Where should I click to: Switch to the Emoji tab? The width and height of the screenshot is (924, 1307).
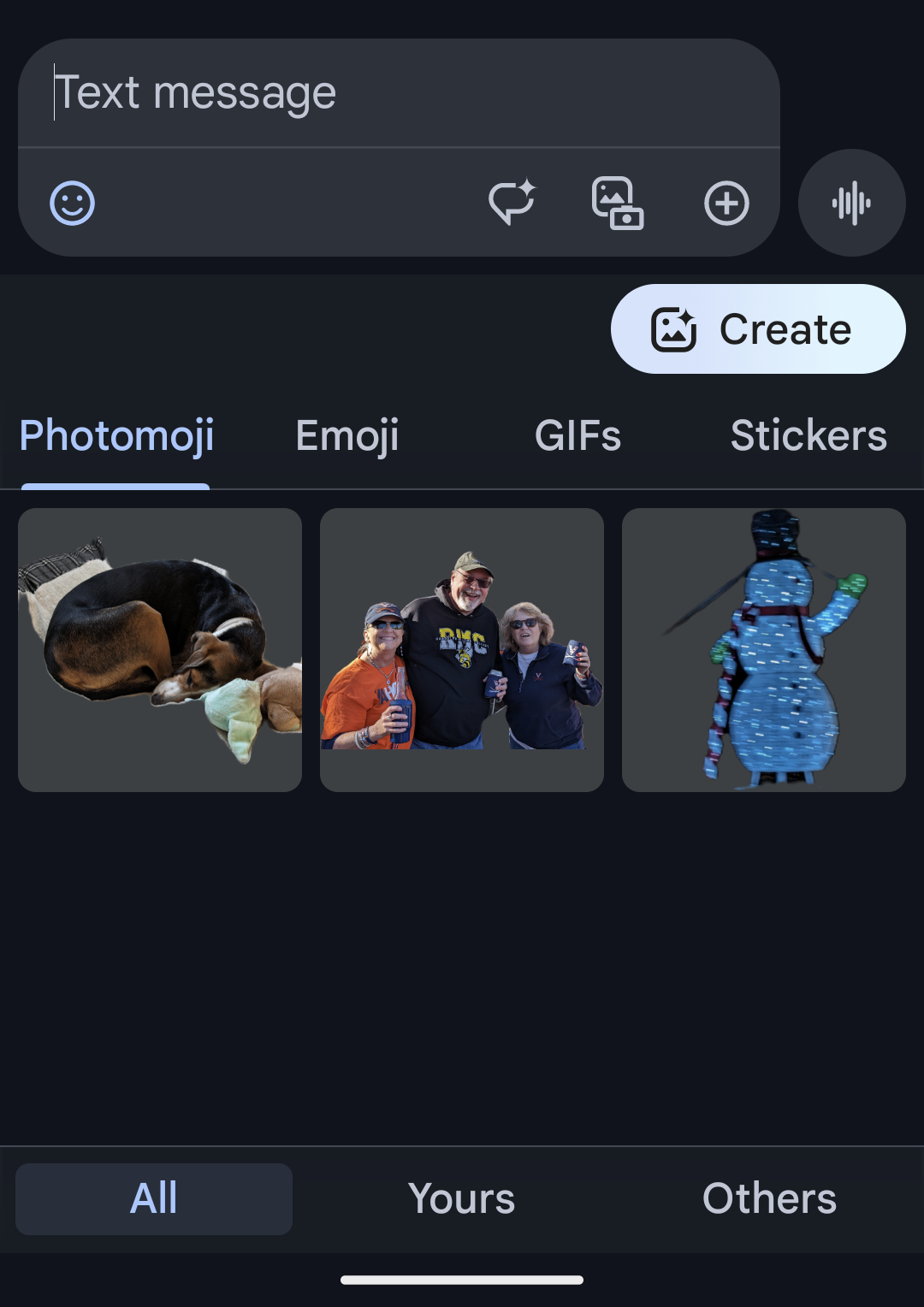(346, 435)
